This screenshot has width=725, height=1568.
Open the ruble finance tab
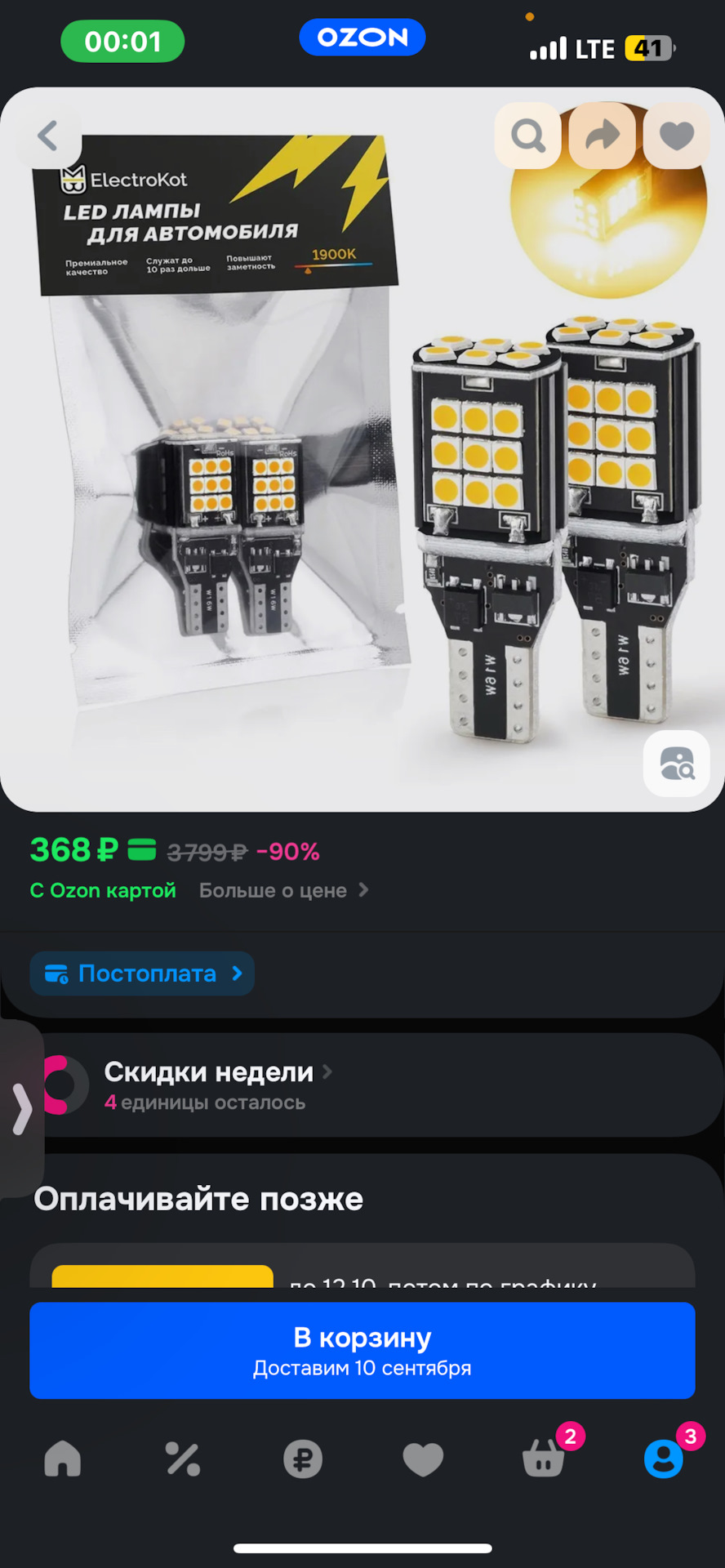(303, 1459)
